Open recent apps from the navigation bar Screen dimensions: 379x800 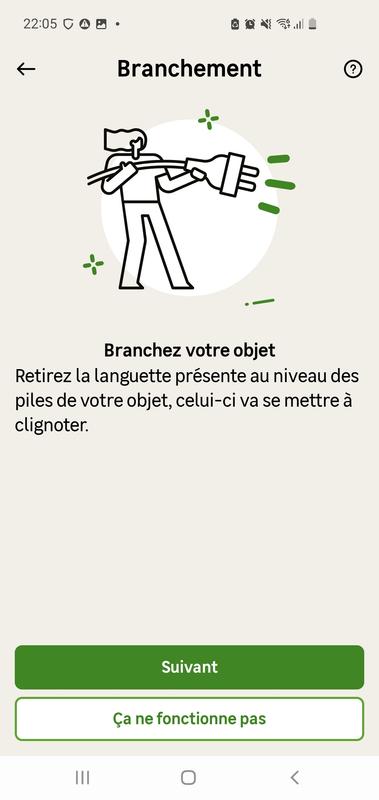82,777
